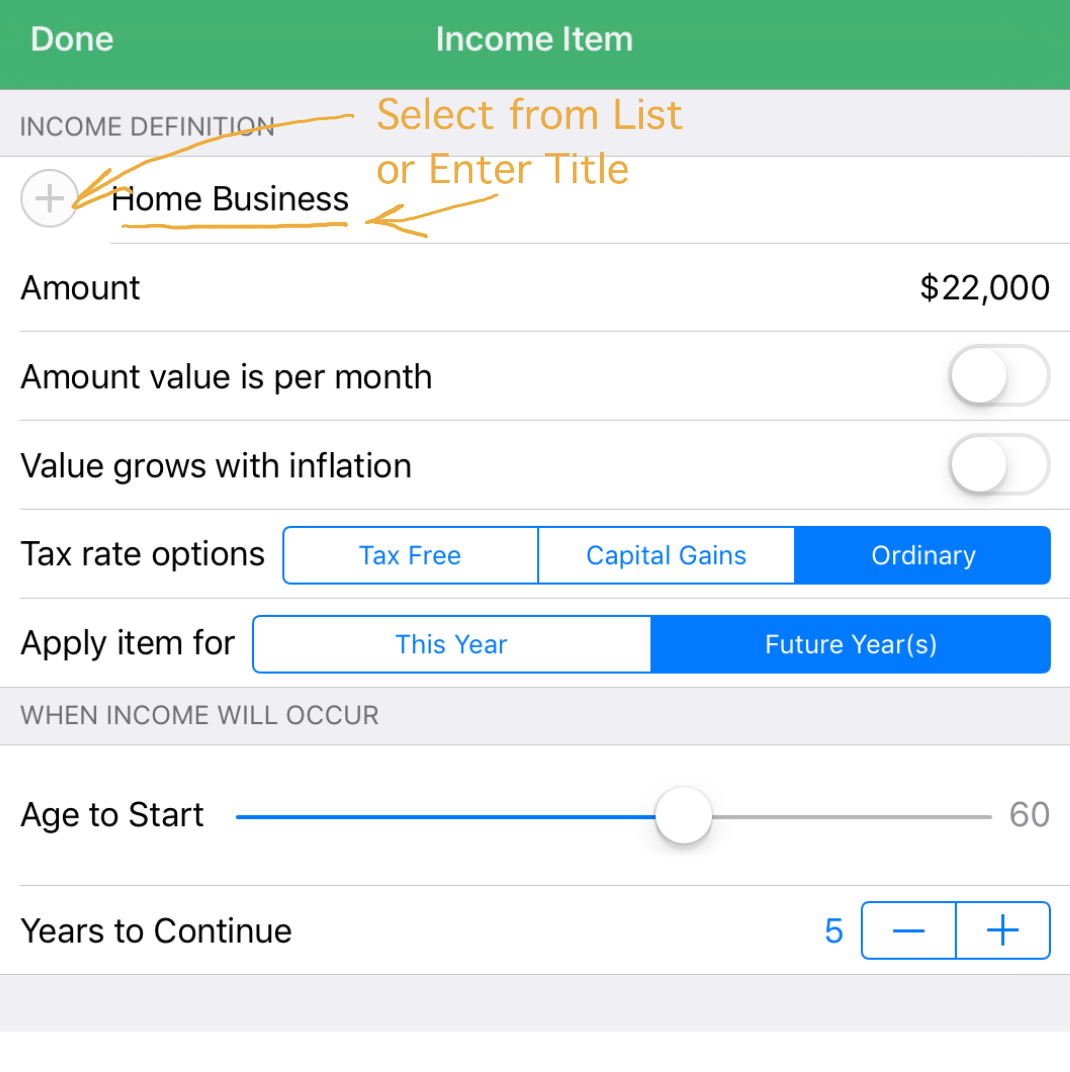
Task: Increase Years to Continue with plus
Action: point(1002,931)
